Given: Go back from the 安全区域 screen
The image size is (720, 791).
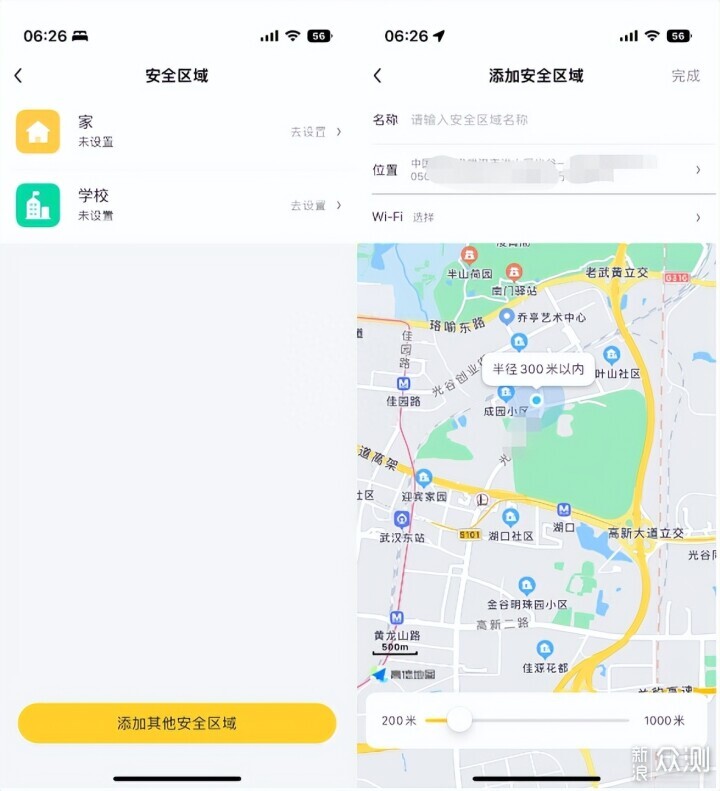Looking at the screenshot, I should 18,76.
